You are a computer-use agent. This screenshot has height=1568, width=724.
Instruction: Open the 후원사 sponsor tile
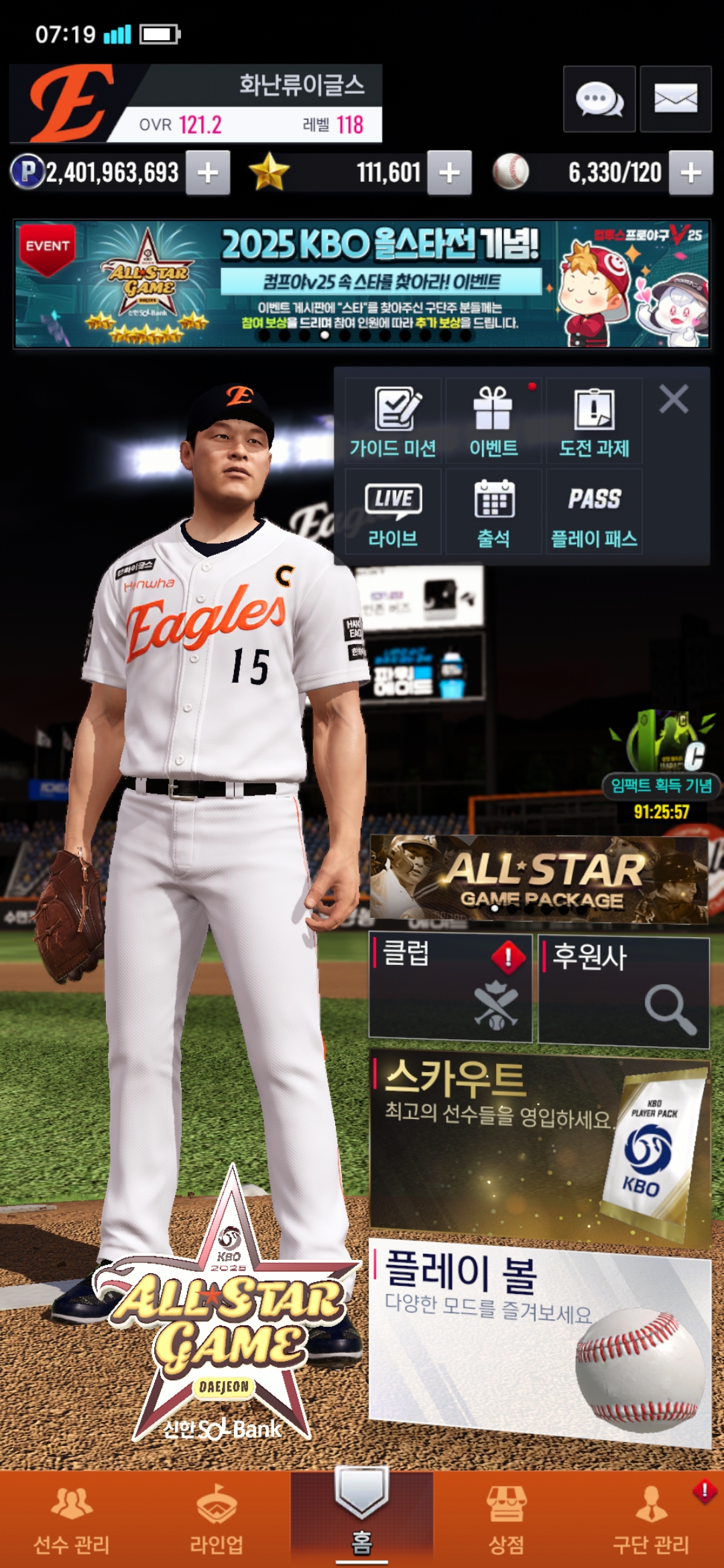(623, 990)
